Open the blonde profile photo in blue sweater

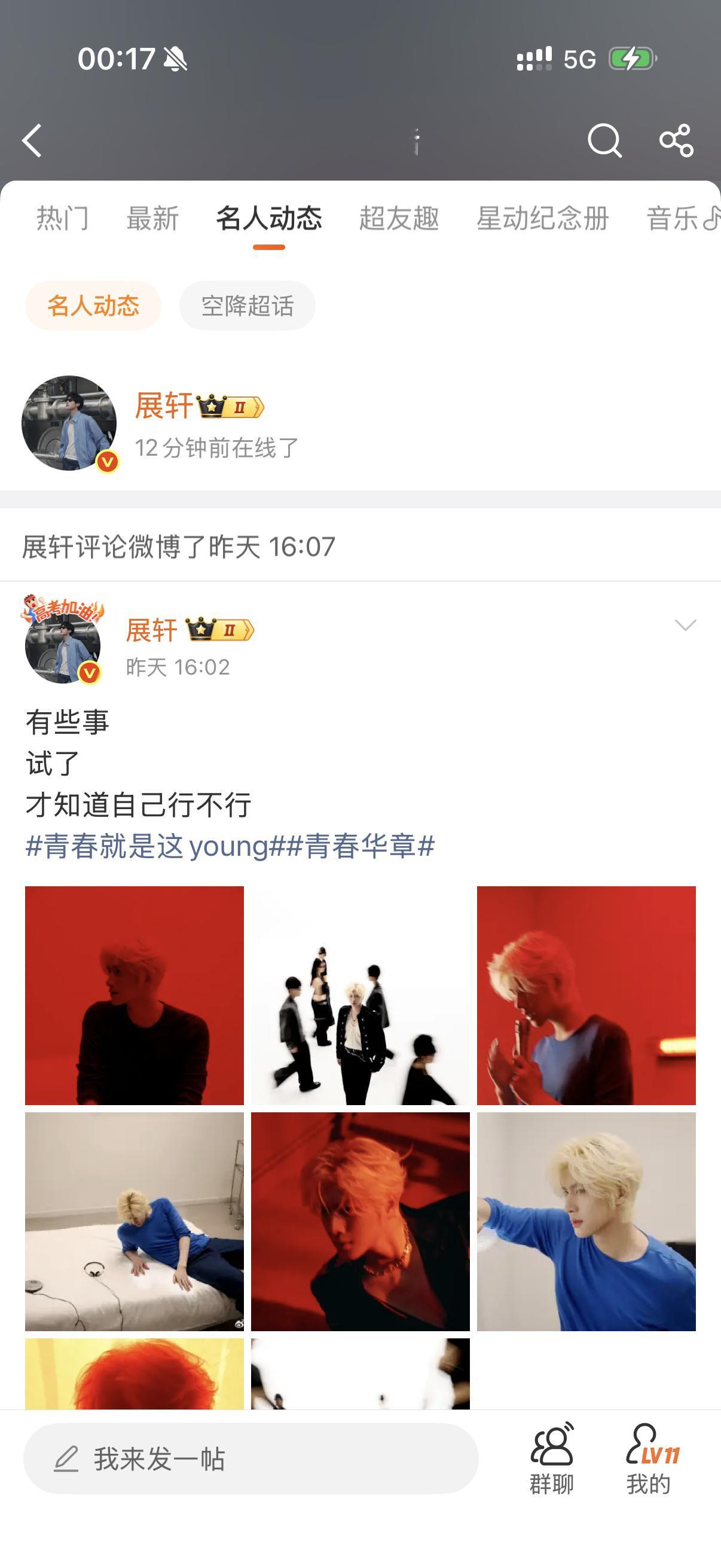tap(586, 1221)
